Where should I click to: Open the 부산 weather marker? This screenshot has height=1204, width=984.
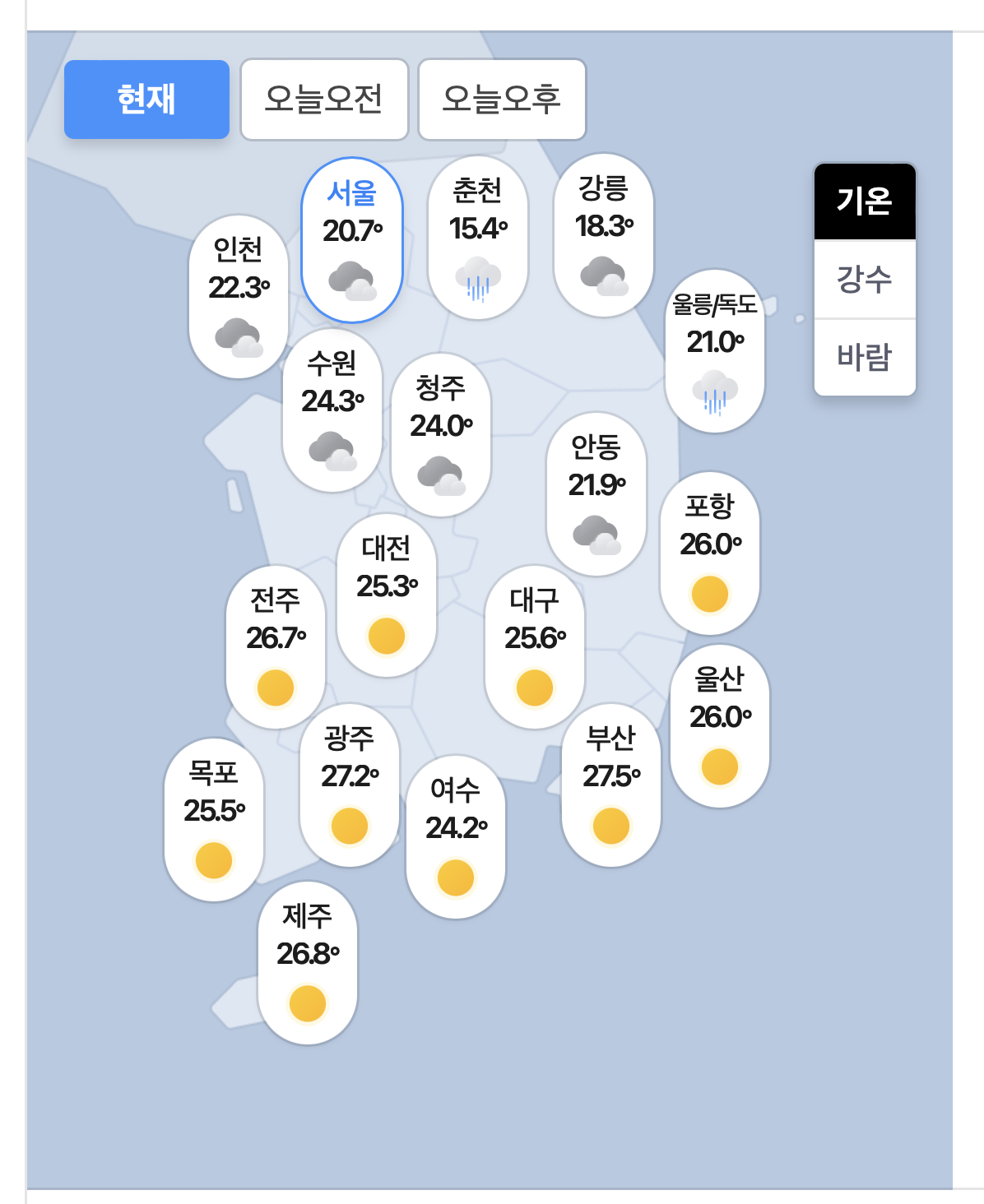point(611,785)
